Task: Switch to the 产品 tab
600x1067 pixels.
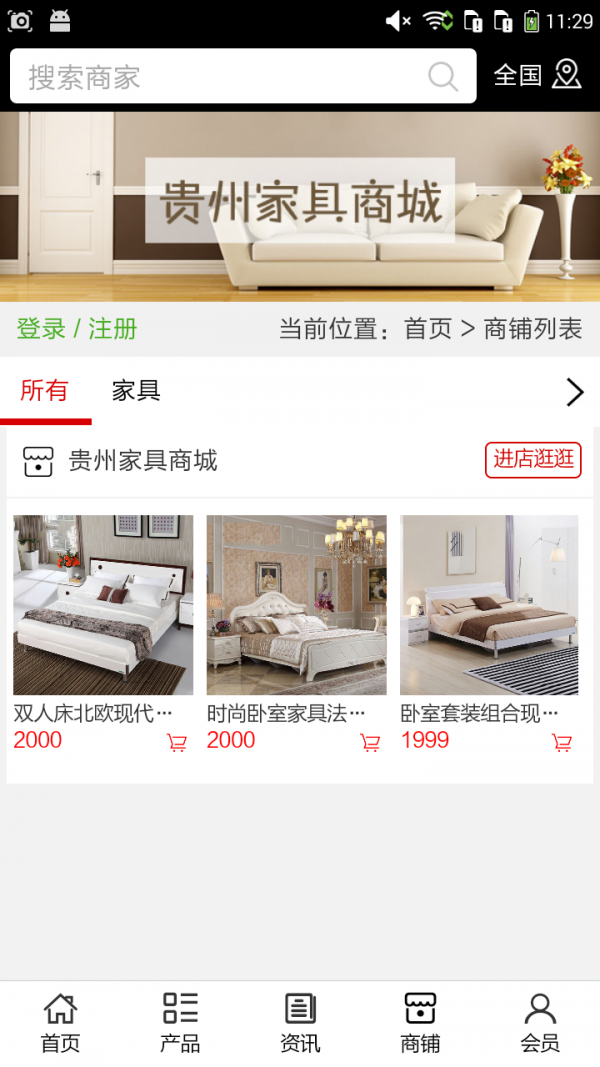Action: 180,1023
